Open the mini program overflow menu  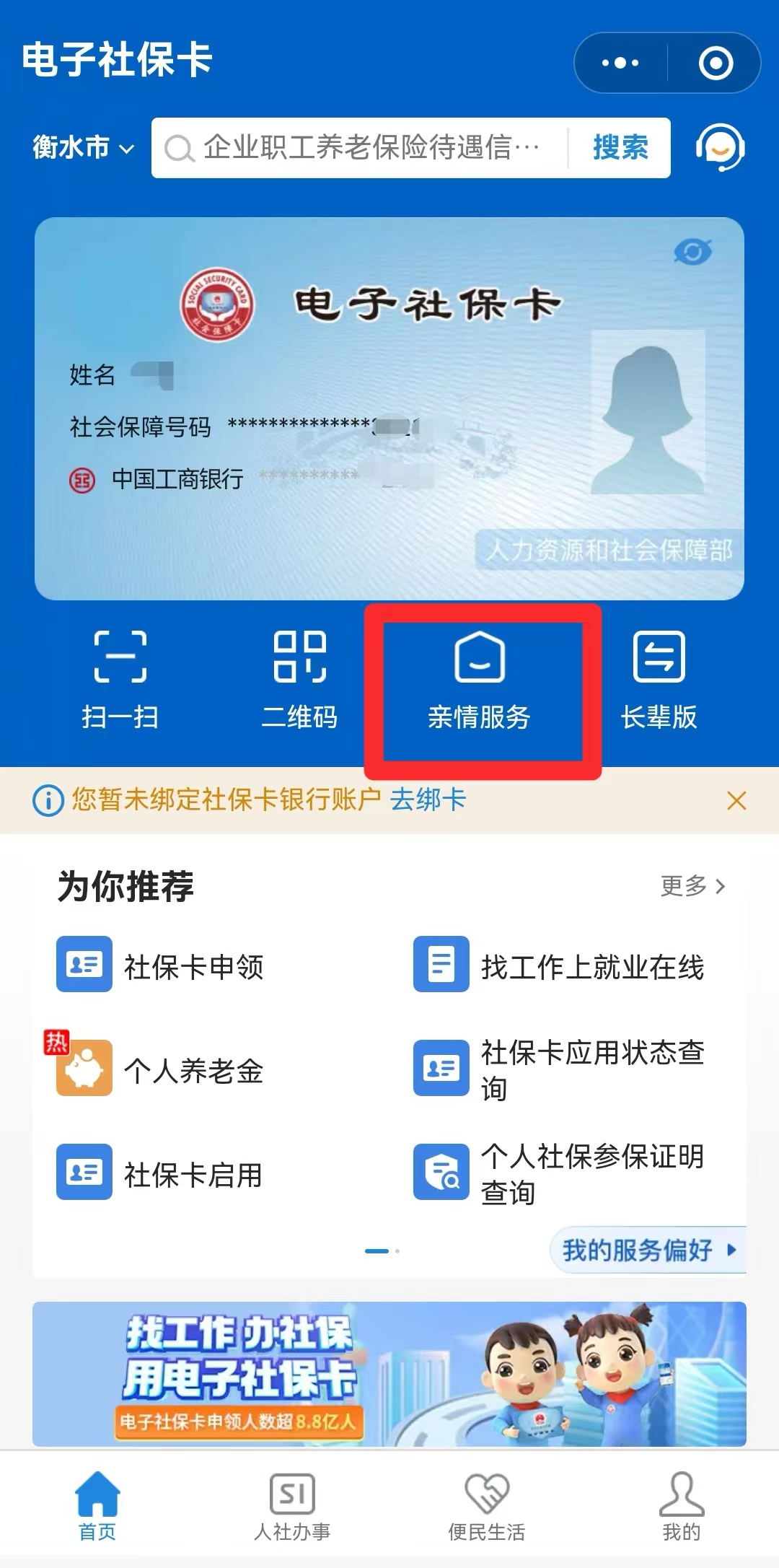[x=620, y=63]
